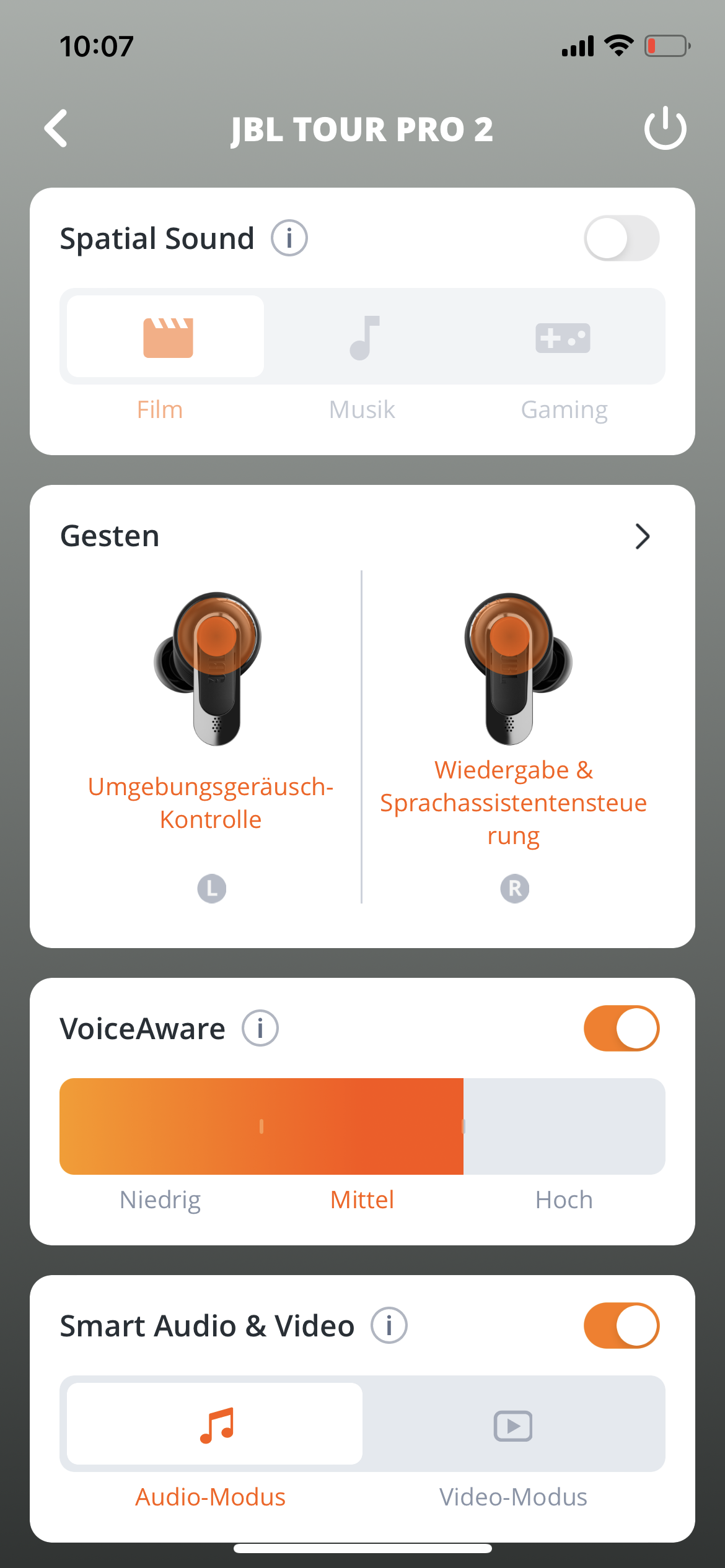Disable Smart Audio & Video
The image size is (725, 1568).
pos(621,1326)
